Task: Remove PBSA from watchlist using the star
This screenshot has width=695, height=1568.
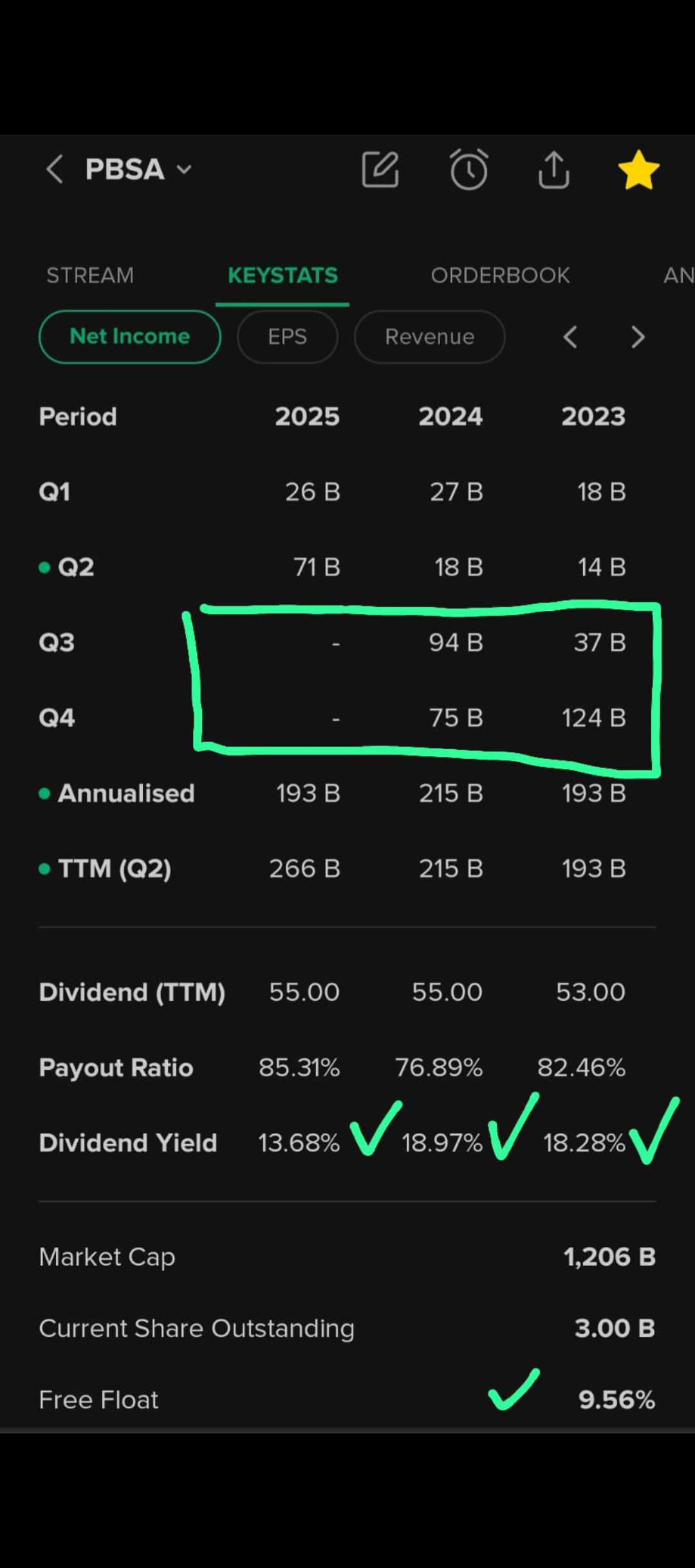Action: 638,170
